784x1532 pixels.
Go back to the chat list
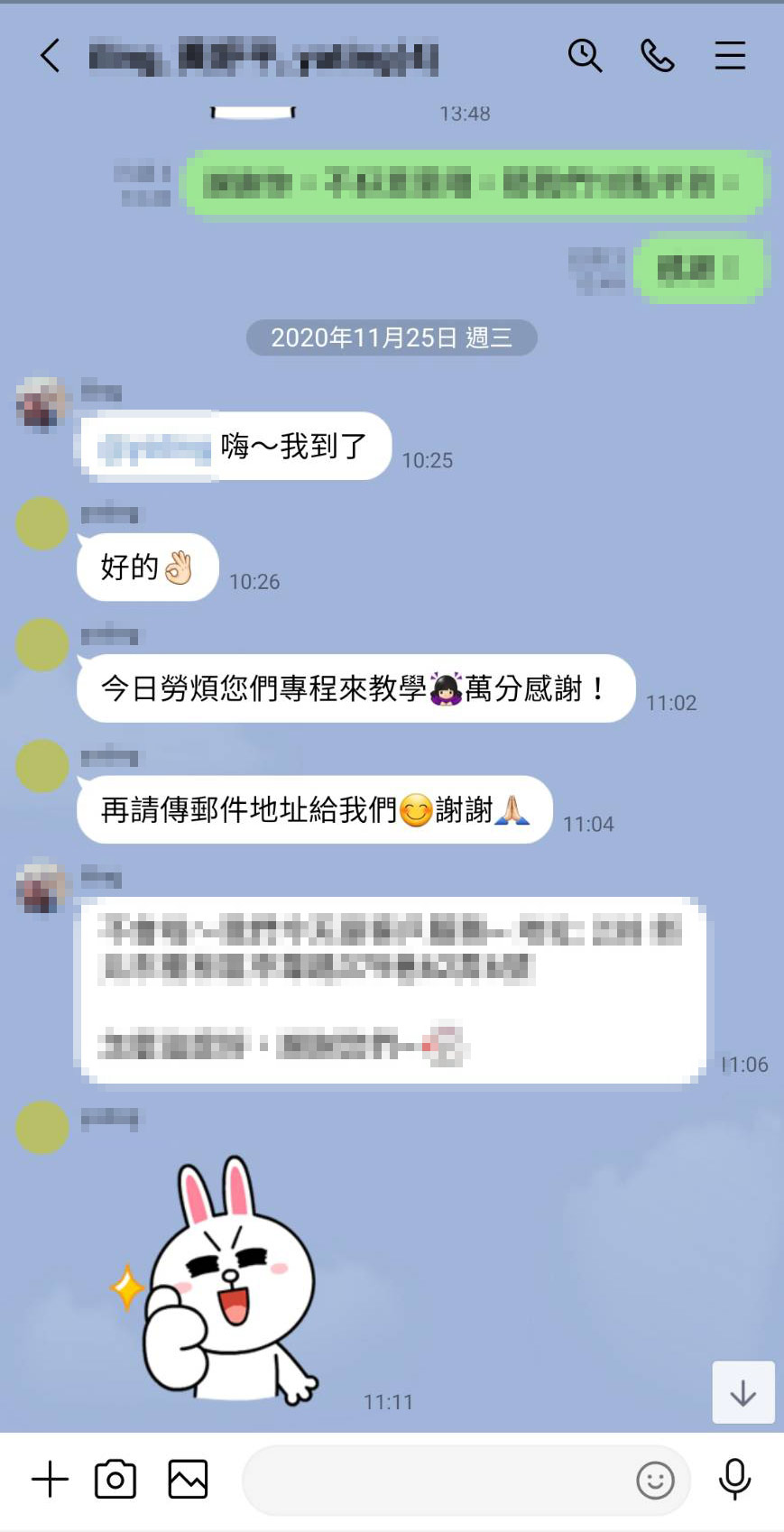[x=51, y=56]
